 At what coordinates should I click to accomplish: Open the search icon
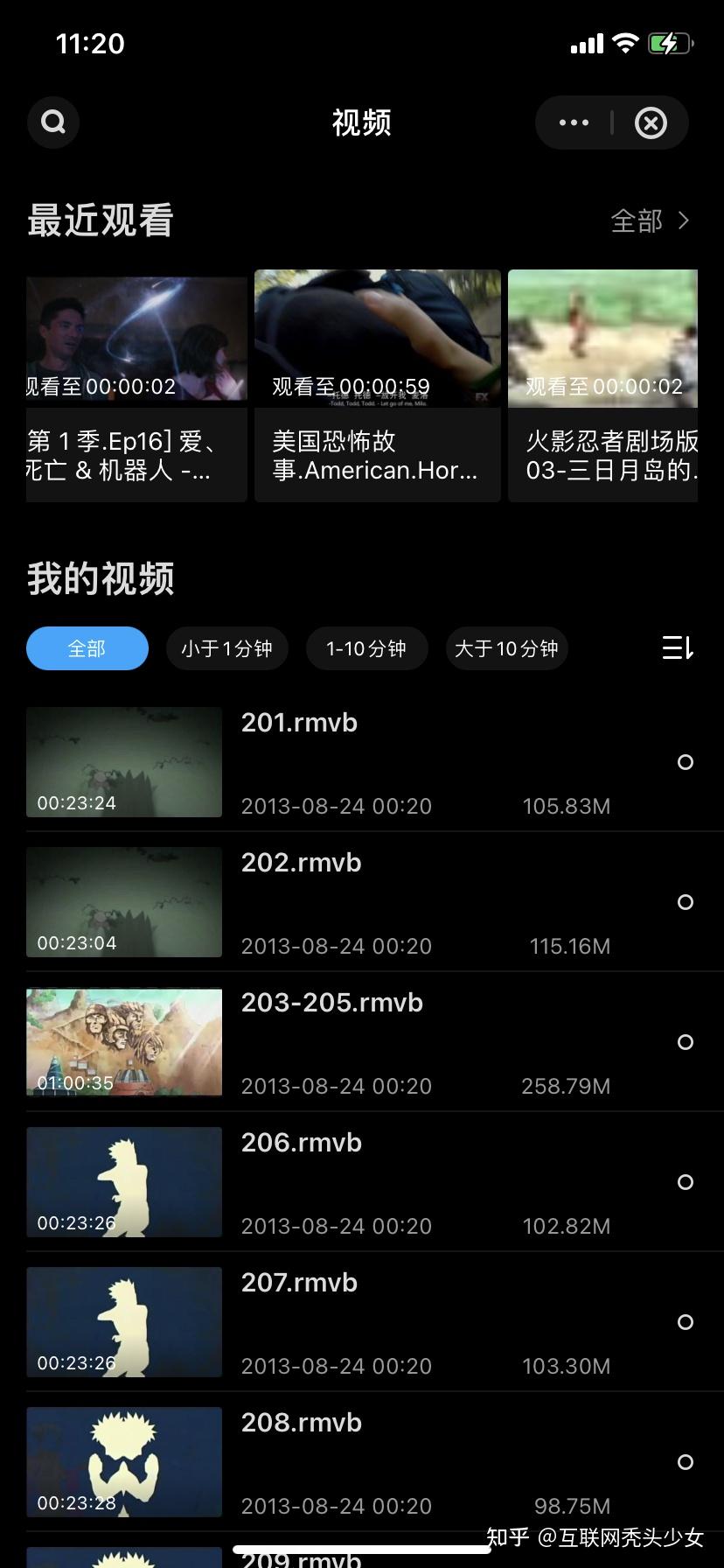click(x=52, y=122)
